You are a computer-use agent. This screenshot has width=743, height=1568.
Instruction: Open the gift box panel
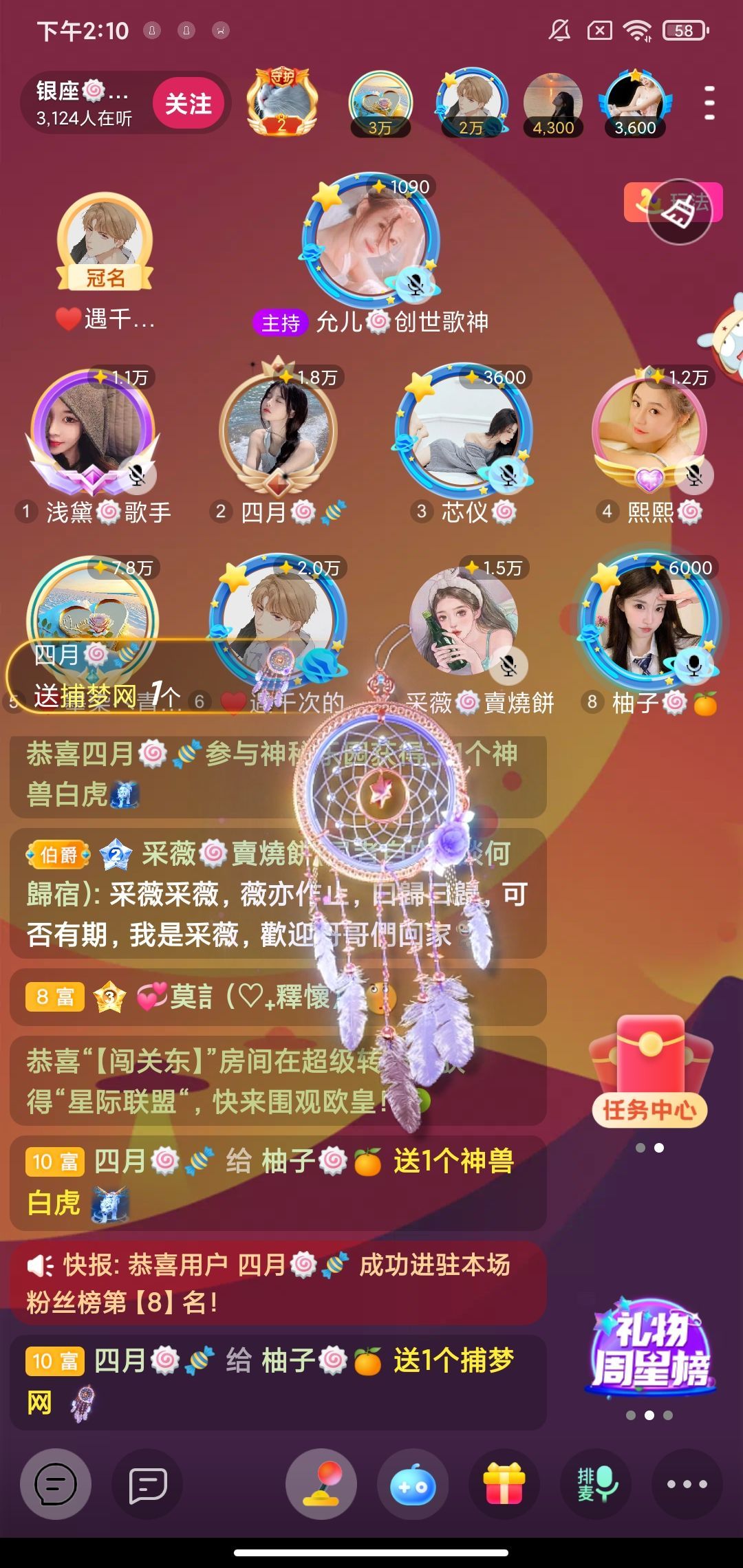click(504, 1484)
